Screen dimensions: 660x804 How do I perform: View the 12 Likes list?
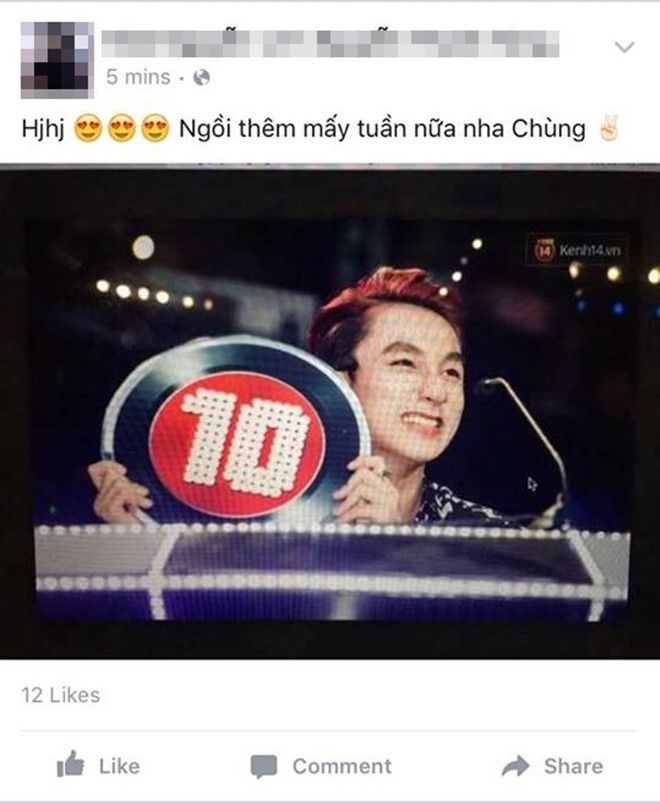click(61, 695)
